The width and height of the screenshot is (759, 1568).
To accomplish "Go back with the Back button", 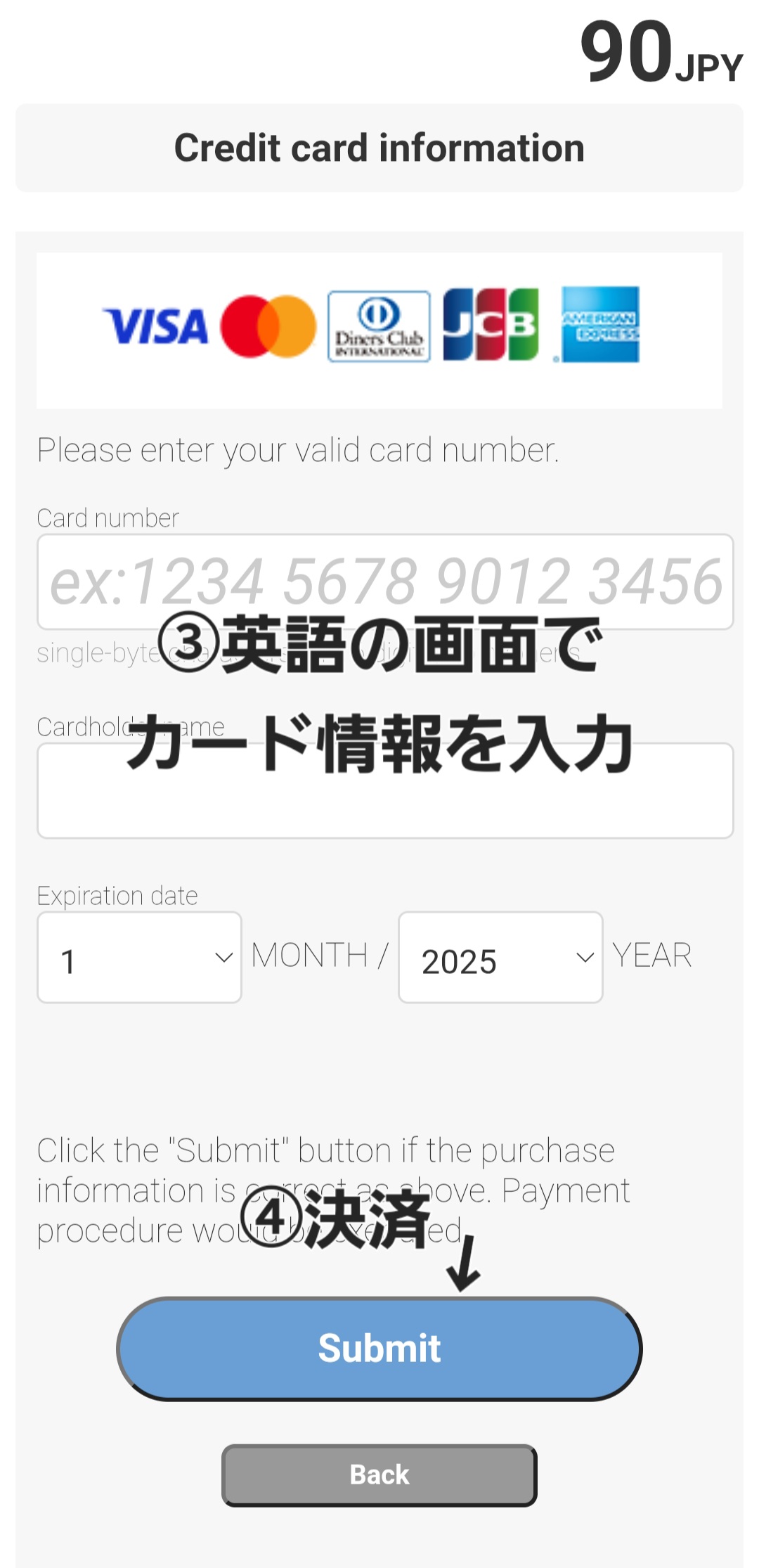I will point(379,1475).
